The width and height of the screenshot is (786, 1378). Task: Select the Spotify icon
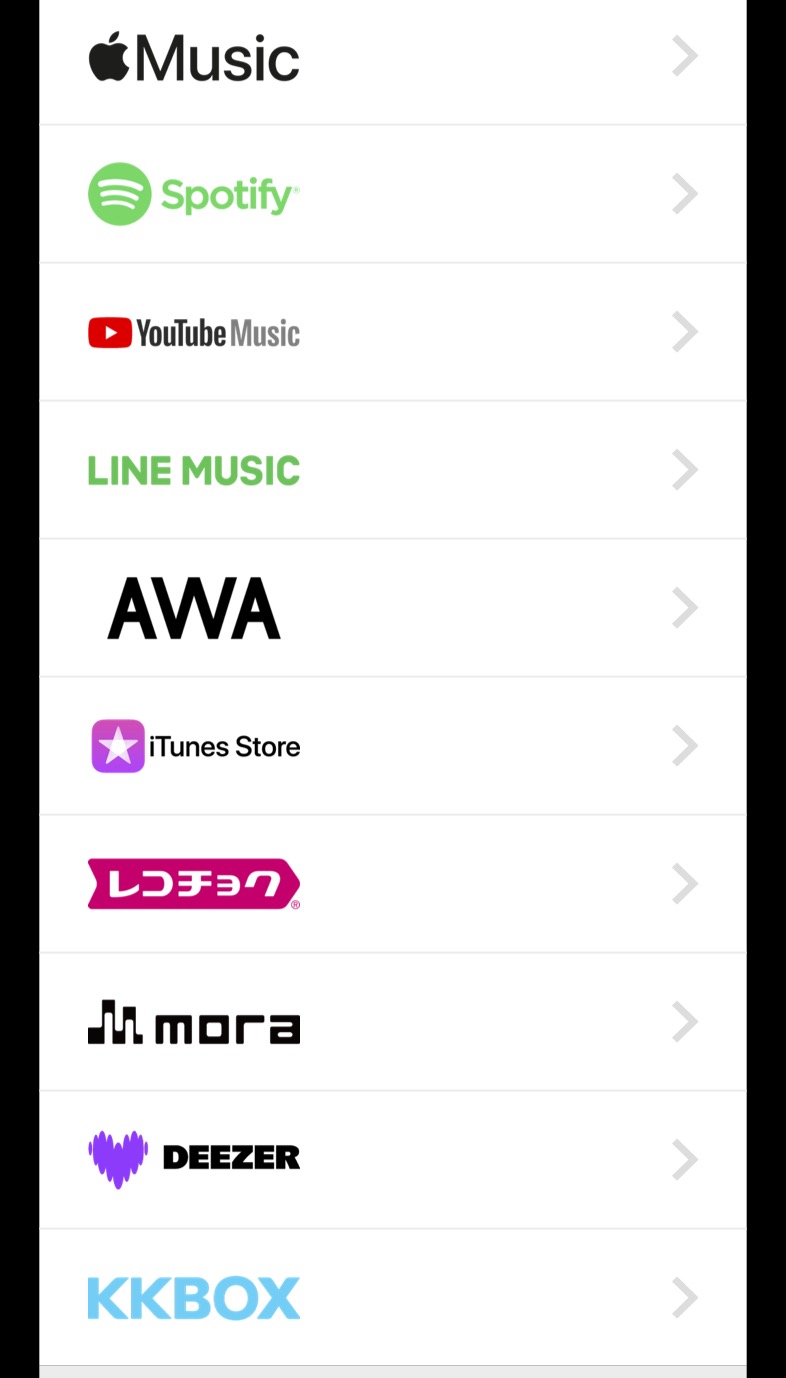coord(119,193)
